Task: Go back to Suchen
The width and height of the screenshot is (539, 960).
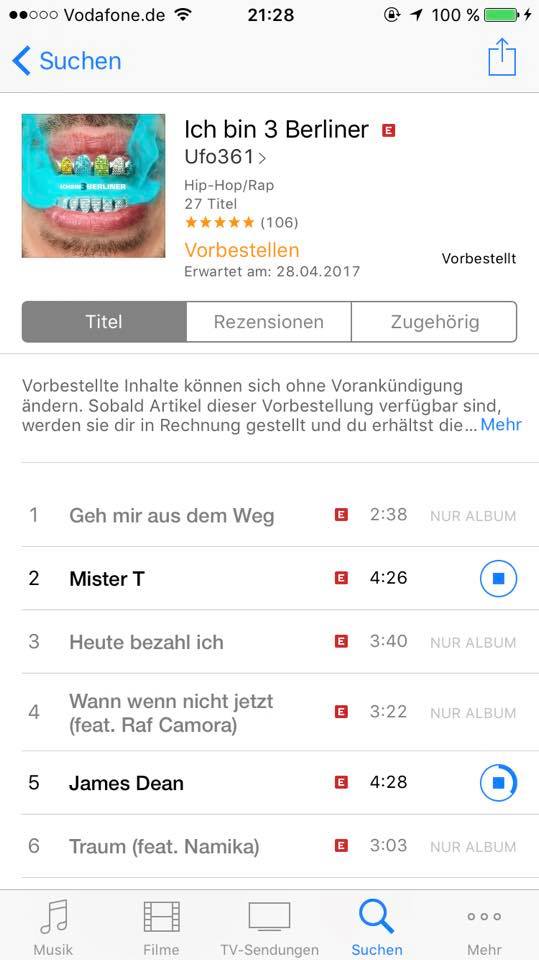Action: [66, 61]
